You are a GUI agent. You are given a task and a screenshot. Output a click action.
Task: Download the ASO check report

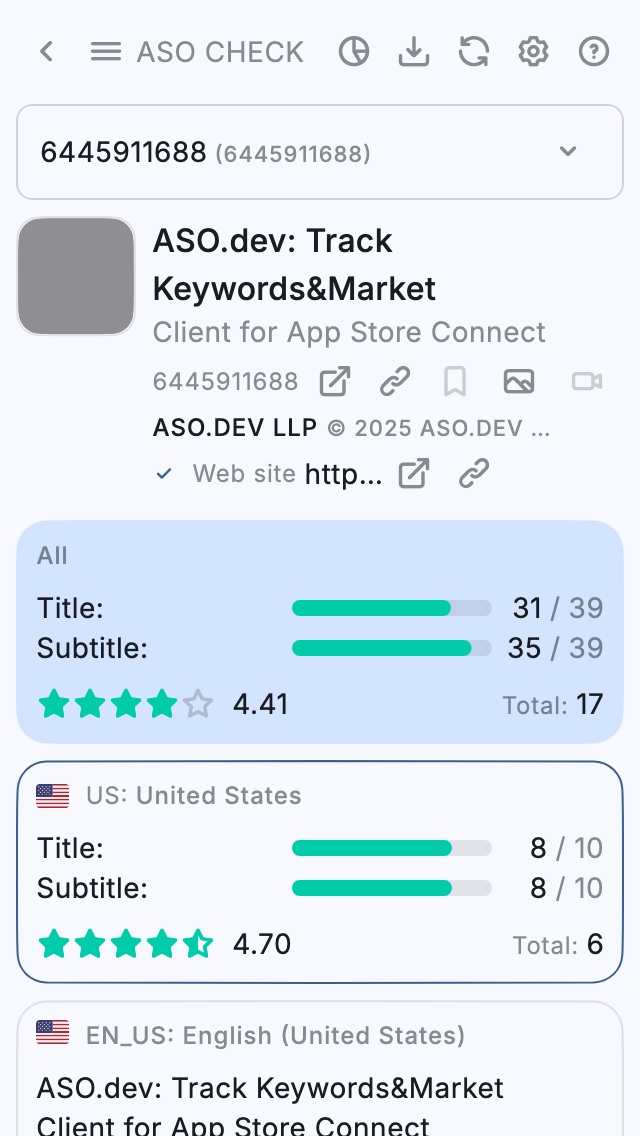[413, 52]
